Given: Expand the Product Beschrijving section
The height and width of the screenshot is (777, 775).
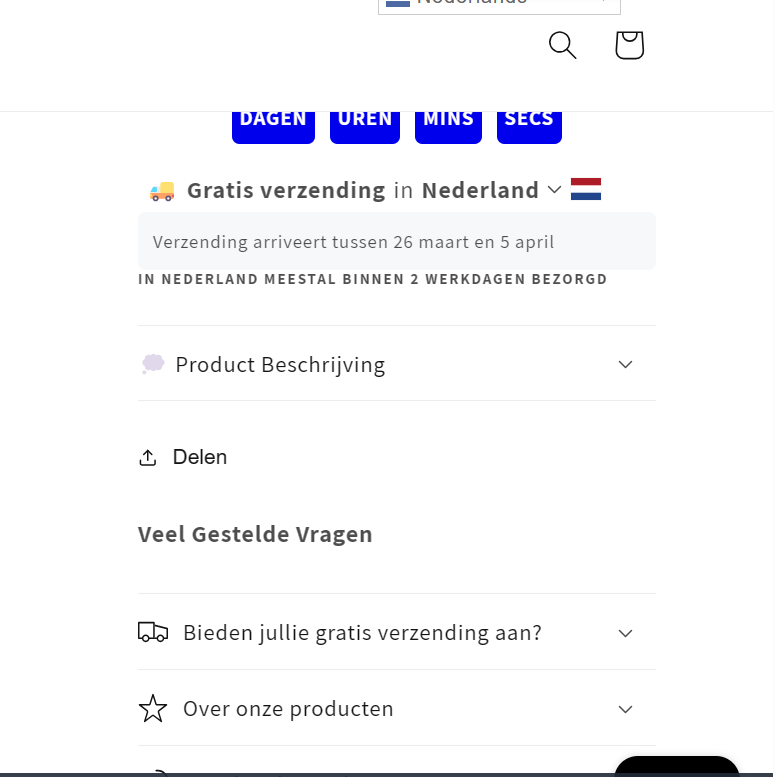Looking at the screenshot, I should click(396, 364).
